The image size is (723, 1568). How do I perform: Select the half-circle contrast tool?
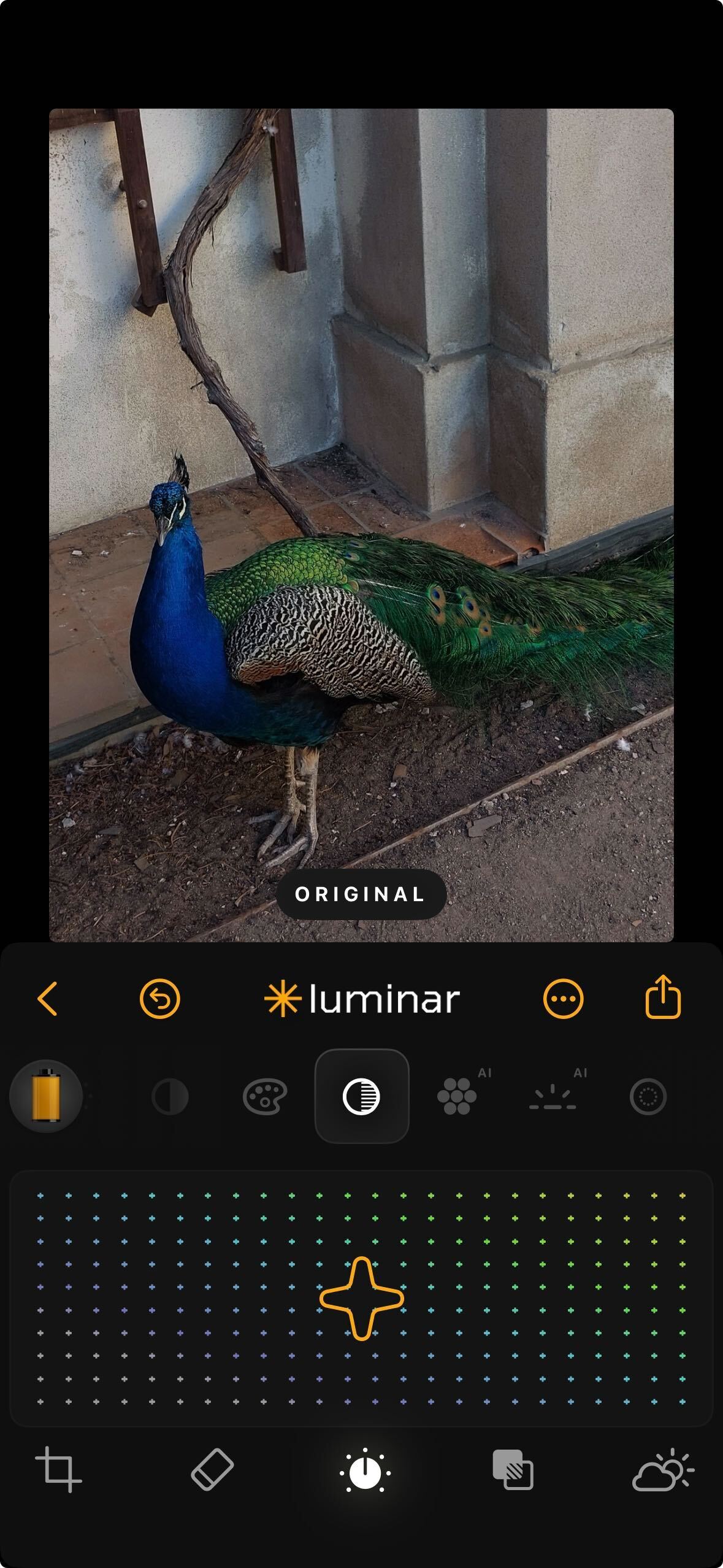pos(170,1096)
